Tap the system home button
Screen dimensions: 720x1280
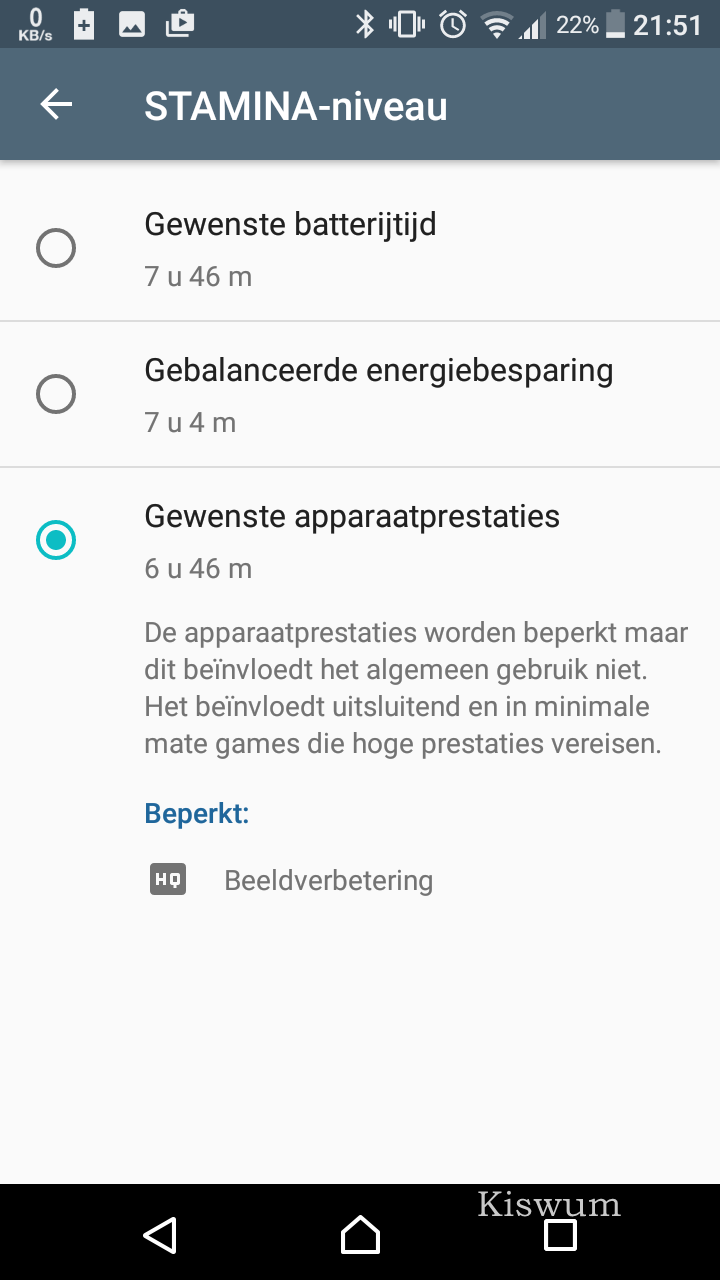click(x=360, y=1235)
